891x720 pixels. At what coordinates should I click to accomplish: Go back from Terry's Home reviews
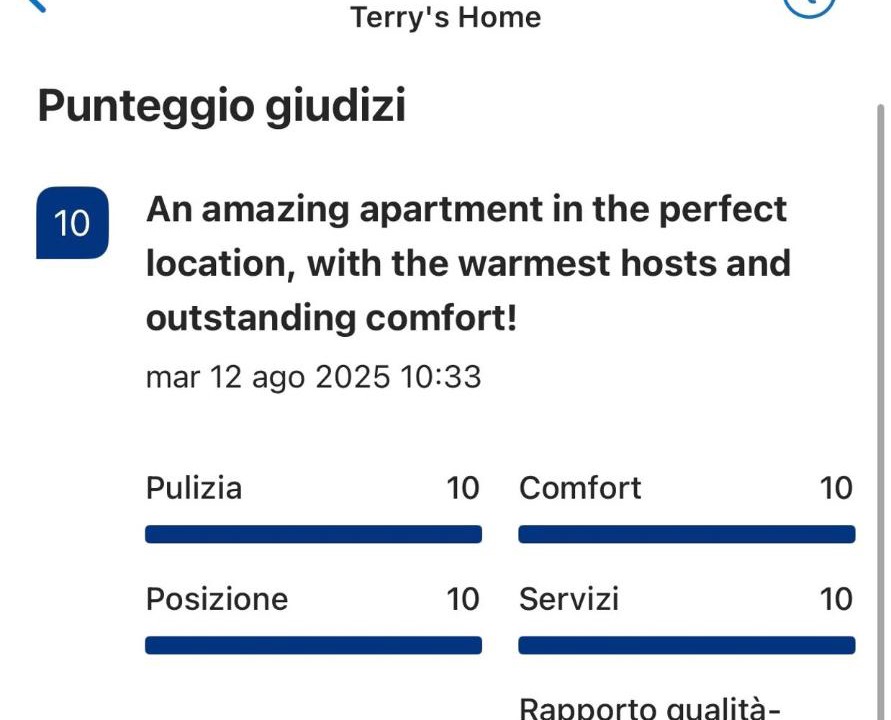coord(36,4)
